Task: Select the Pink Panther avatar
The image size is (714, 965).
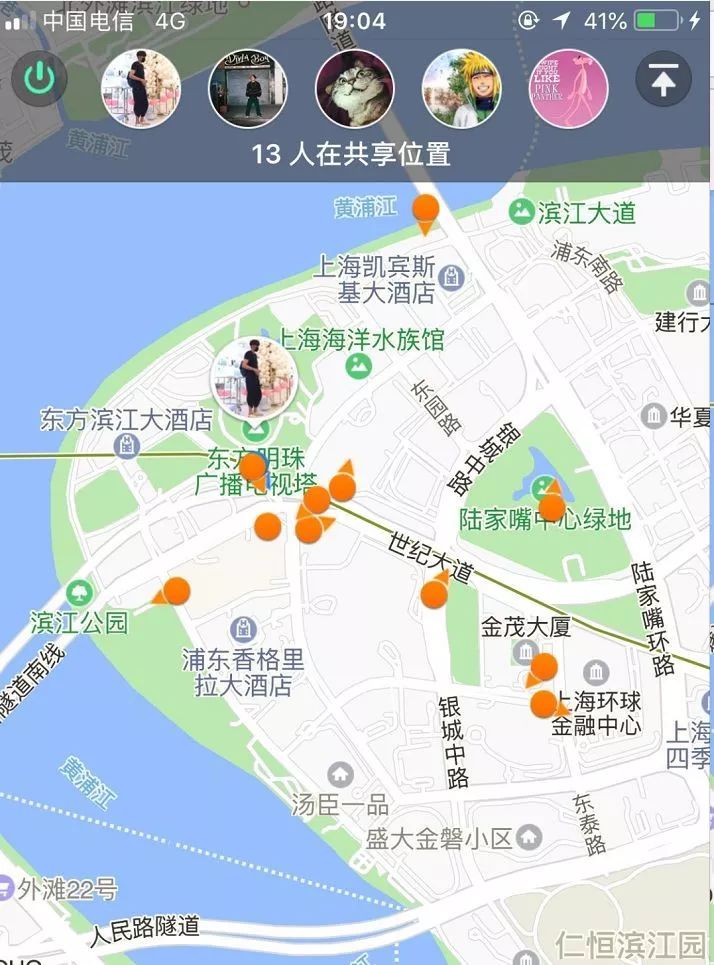Action: click(x=568, y=89)
